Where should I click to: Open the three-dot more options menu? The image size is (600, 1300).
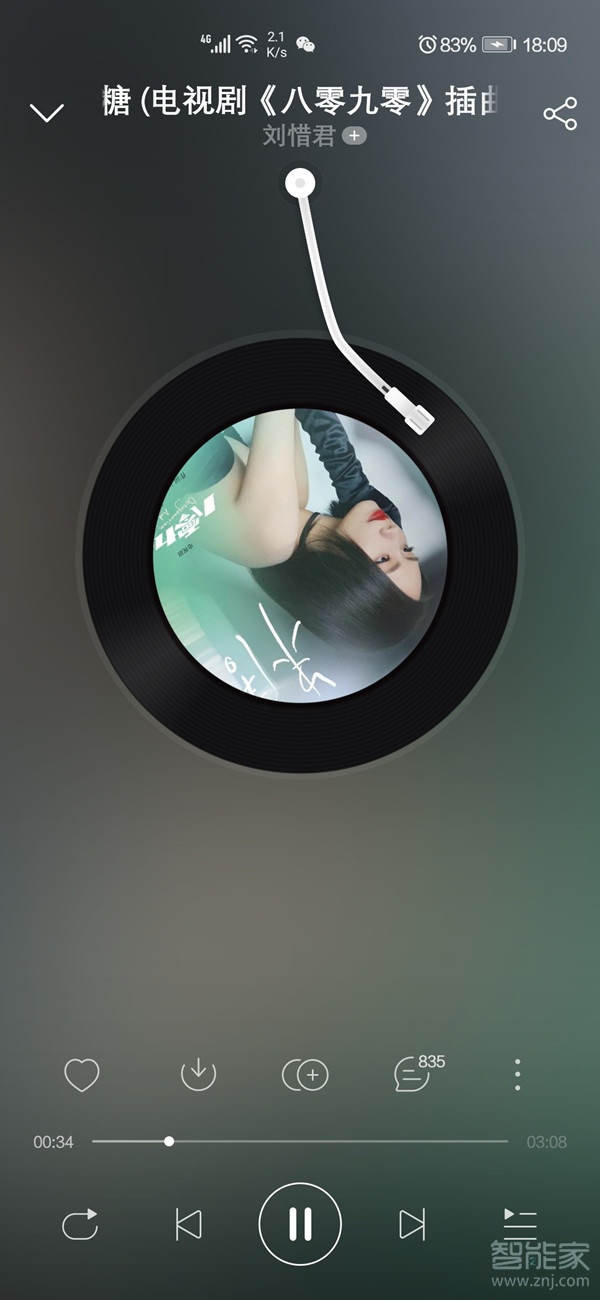[517, 1075]
